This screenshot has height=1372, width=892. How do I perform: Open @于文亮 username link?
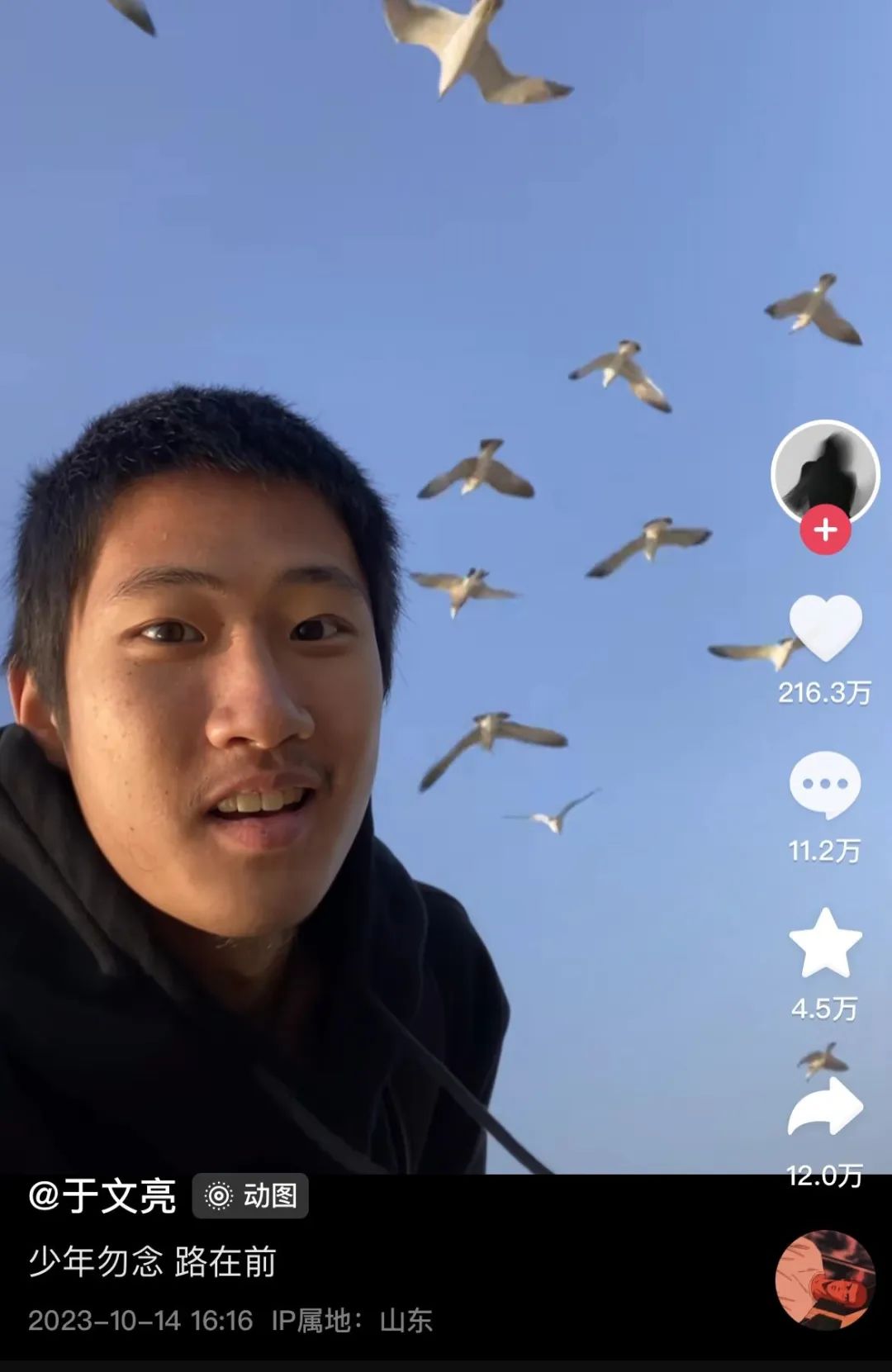[x=102, y=1196]
